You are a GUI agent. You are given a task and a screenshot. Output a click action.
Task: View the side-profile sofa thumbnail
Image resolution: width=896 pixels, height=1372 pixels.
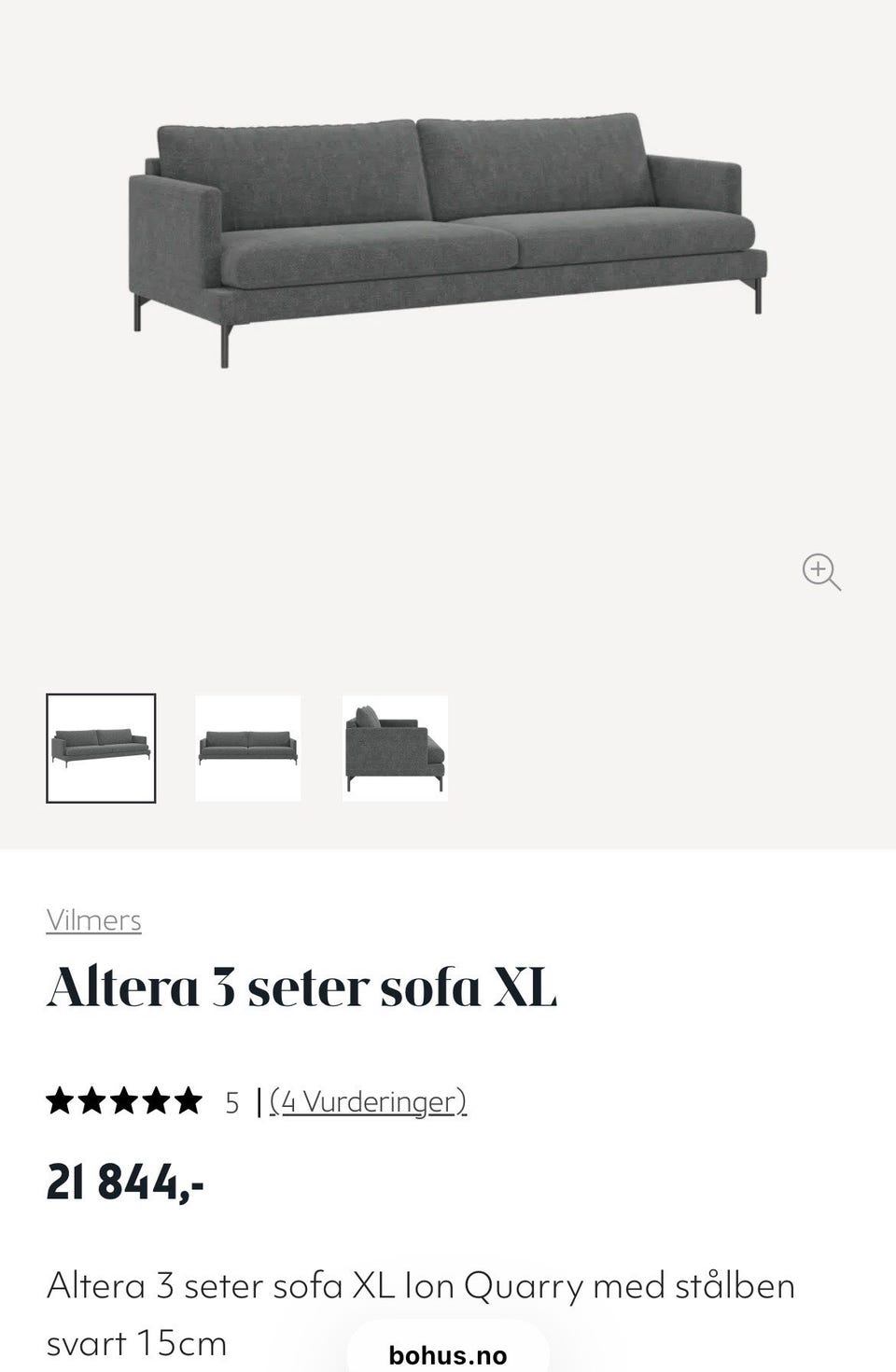tap(395, 749)
